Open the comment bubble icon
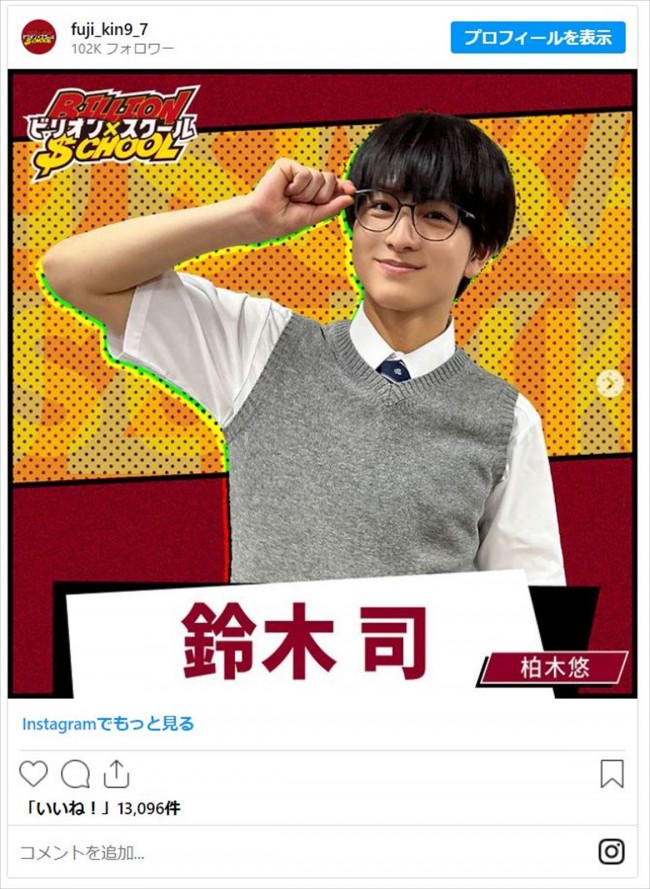 pos(75,774)
